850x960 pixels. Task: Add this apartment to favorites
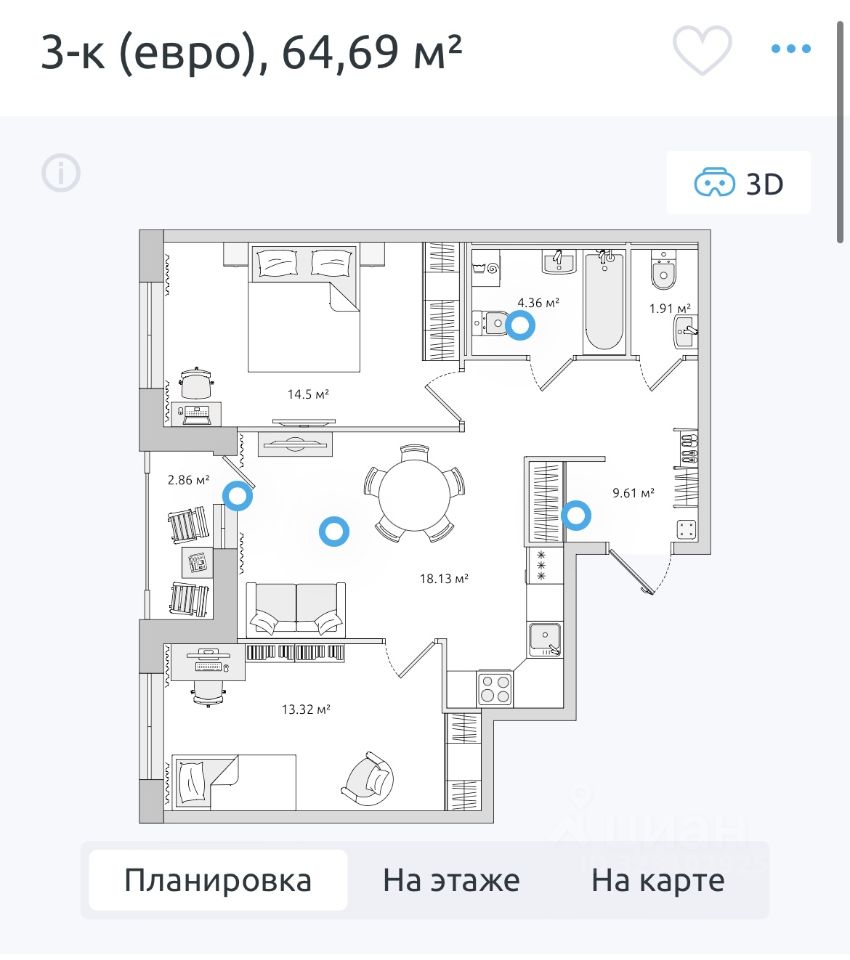(702, 48)
